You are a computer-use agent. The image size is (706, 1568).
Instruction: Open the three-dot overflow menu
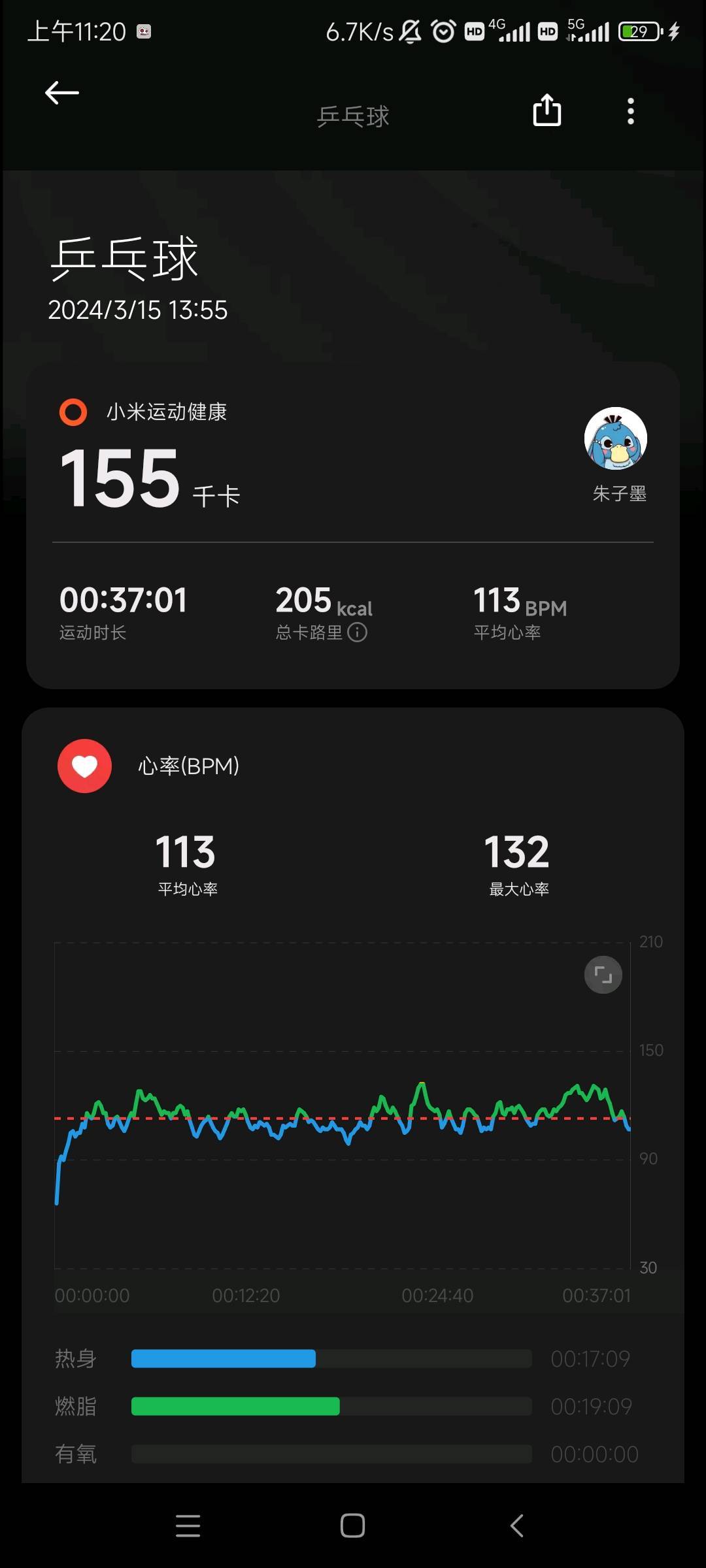click(630, 112)
